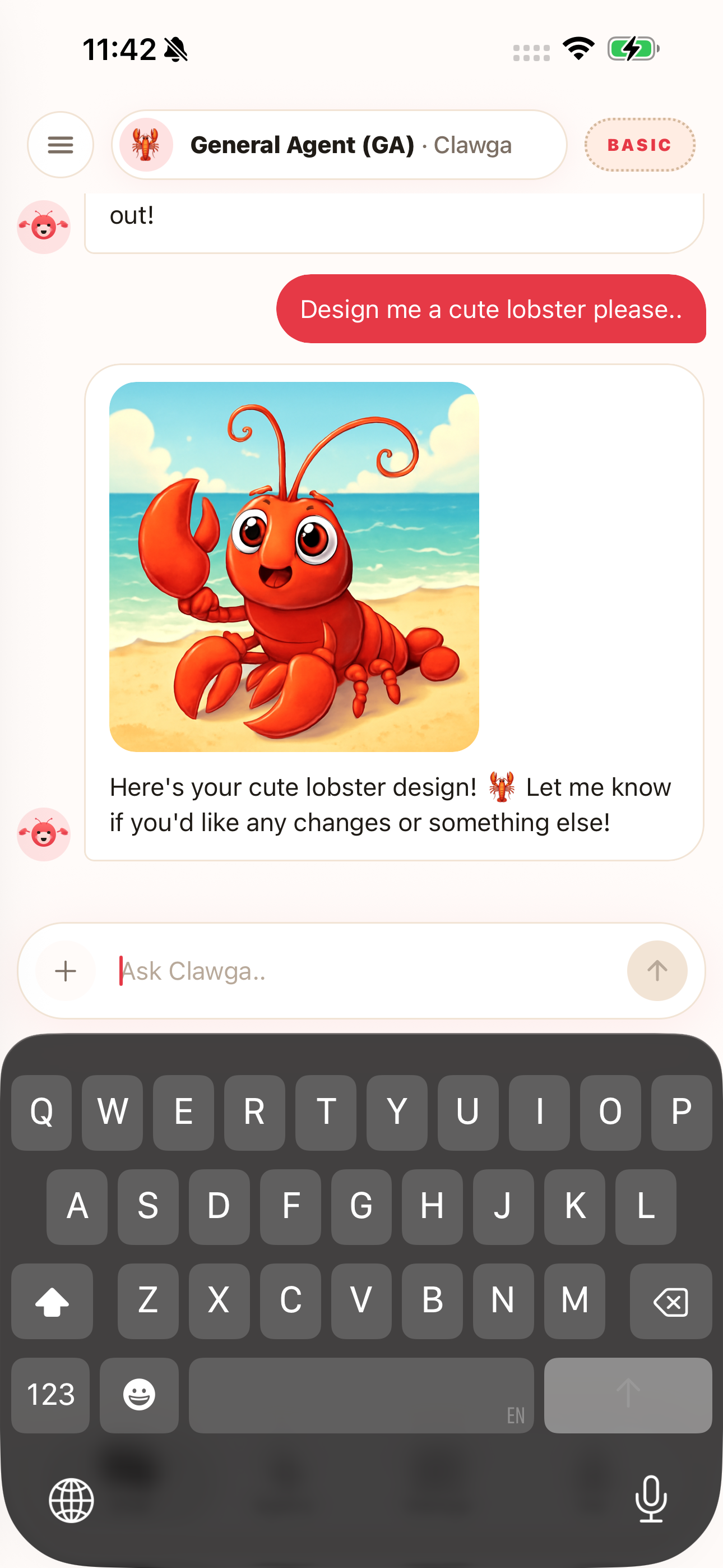723x1568 pixels.
Task: Focus the Ask Clawga text field
Action: coord(365,971)
